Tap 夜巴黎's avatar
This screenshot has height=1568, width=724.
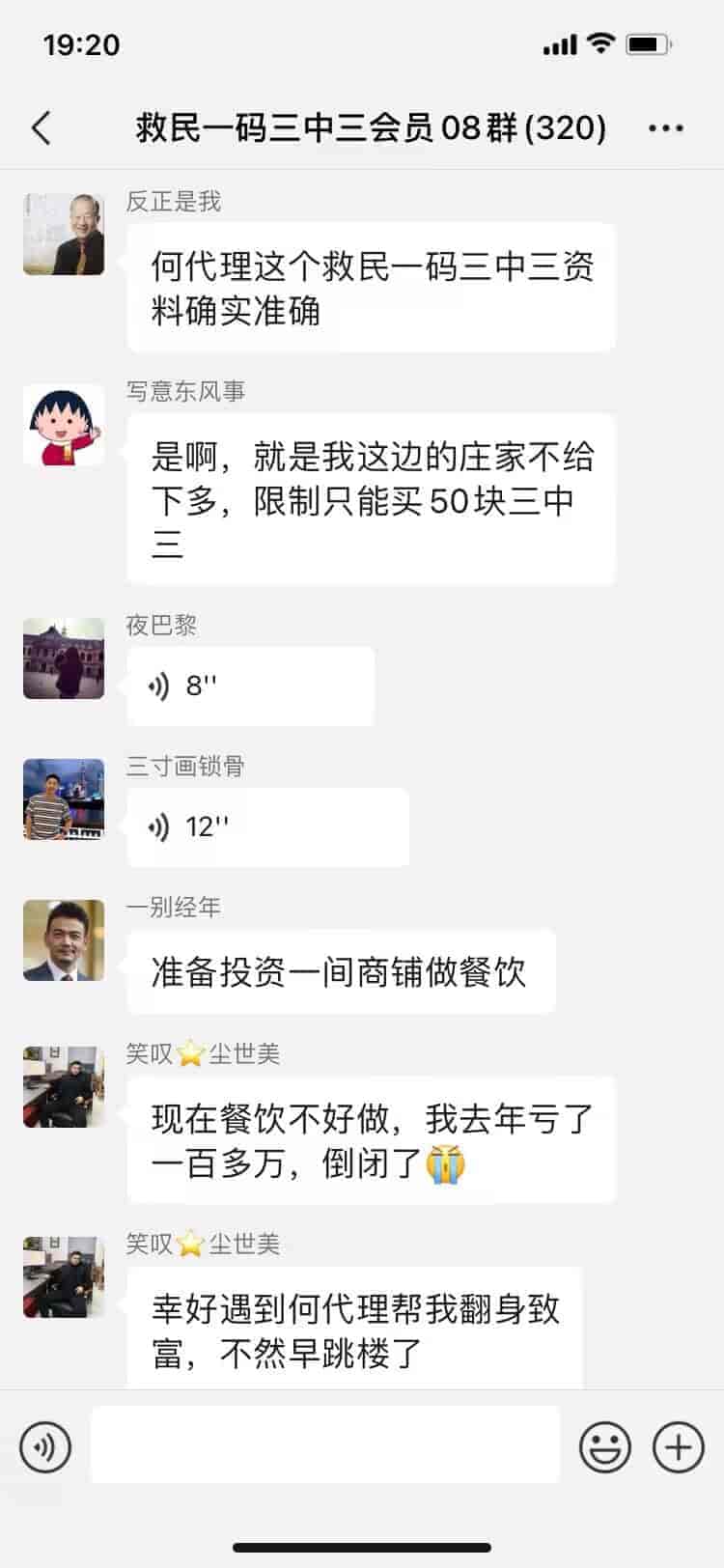point(64,658)
